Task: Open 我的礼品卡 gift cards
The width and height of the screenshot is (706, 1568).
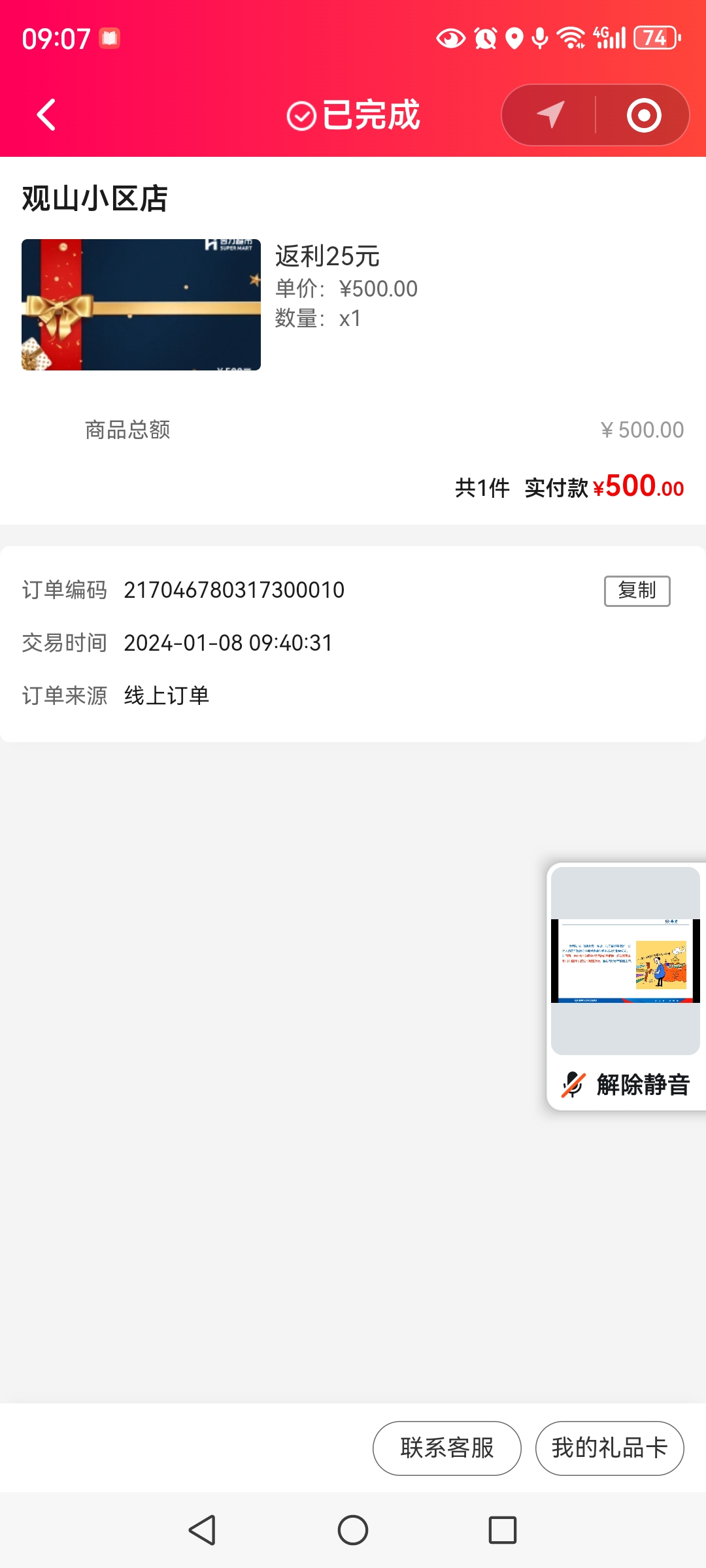Action: pyautogui.click(x=609, y=1448)
